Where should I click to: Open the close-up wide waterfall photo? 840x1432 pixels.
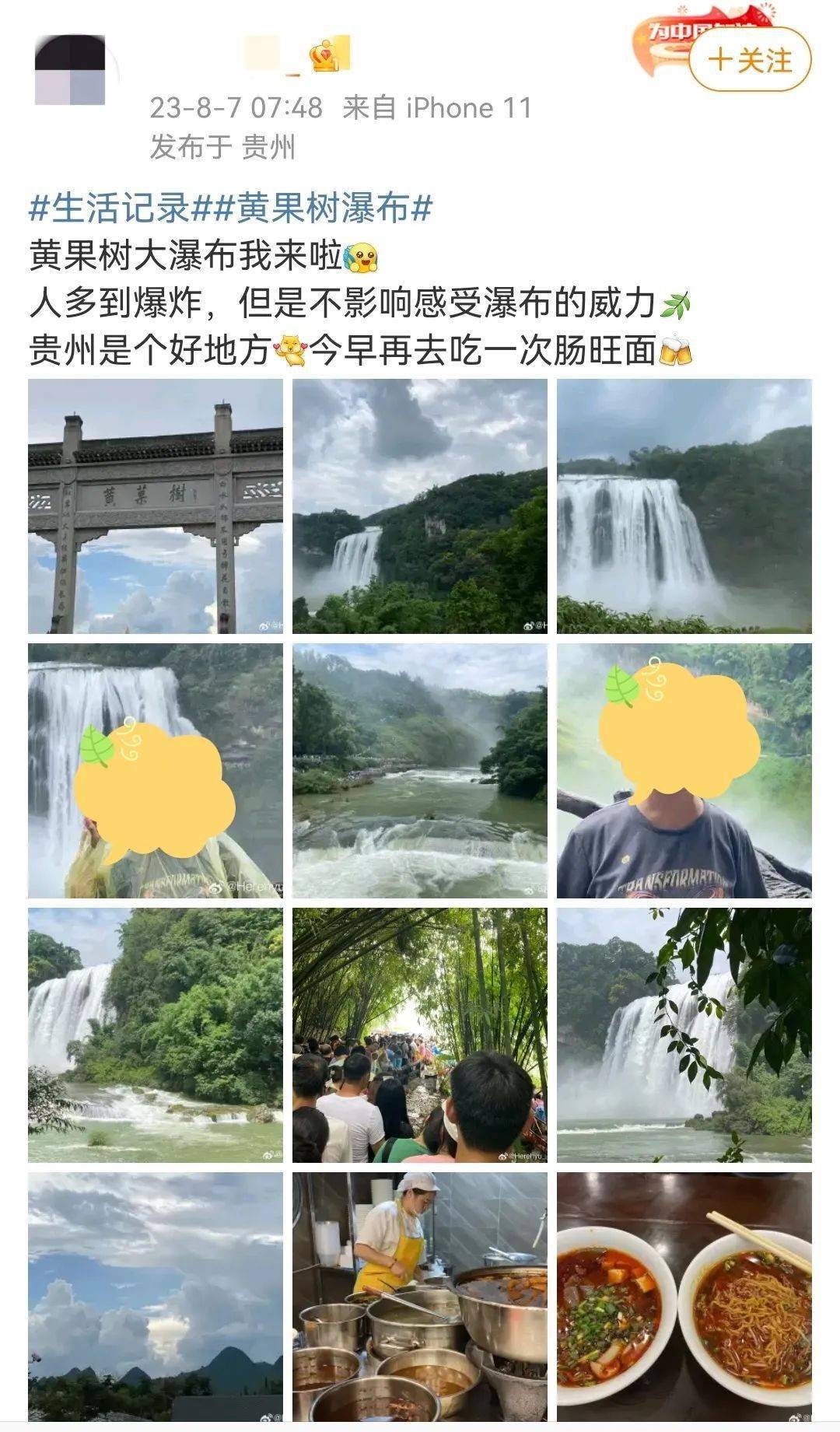click(684, 506)
